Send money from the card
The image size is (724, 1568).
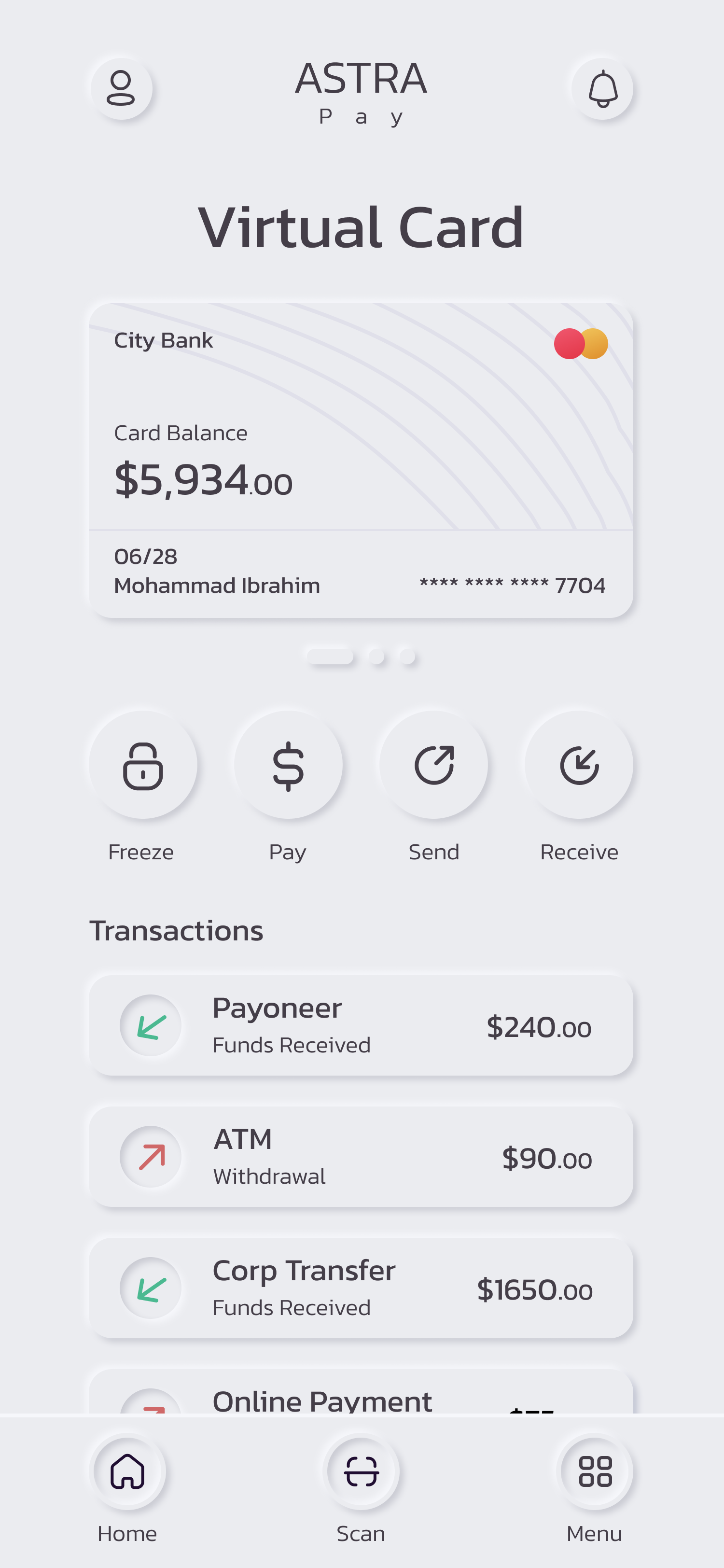pyautogui.click(x=433, y=766)
